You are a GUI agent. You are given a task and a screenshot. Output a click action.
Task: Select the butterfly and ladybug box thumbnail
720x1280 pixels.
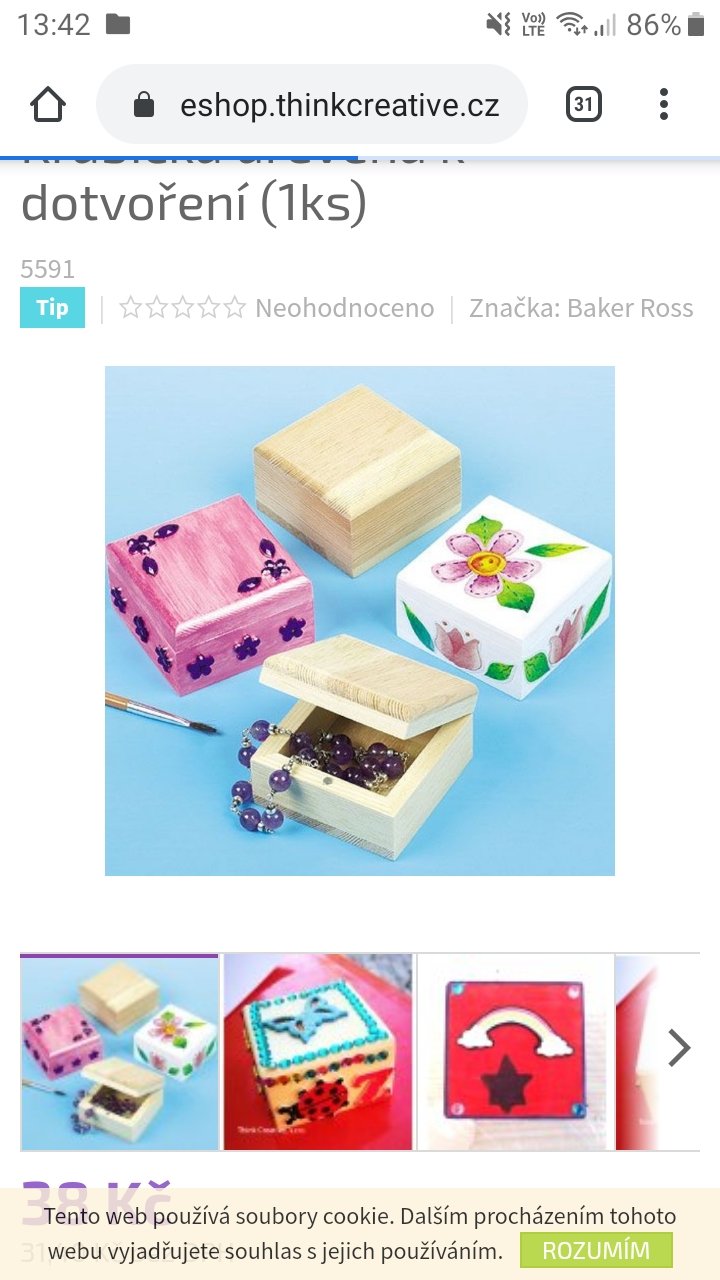[x=317, y=1052]
